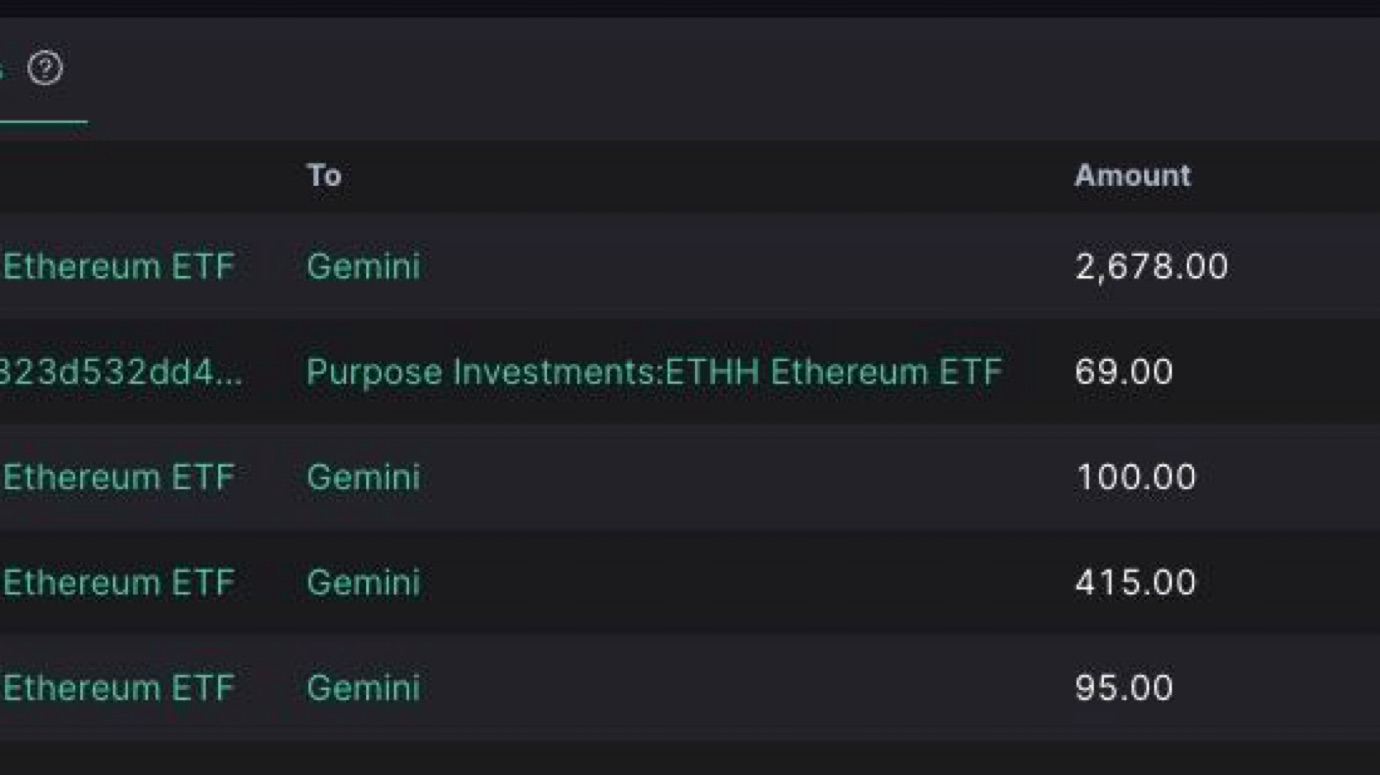Open Ethereum ETF sender in the 415.00 row

tap(118, 582)
